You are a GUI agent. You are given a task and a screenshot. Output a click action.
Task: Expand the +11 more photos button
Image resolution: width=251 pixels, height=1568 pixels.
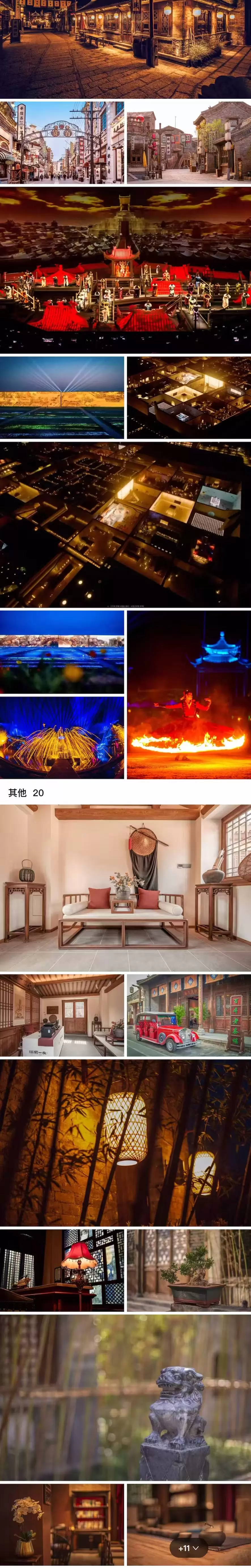tap(188, 1547)
